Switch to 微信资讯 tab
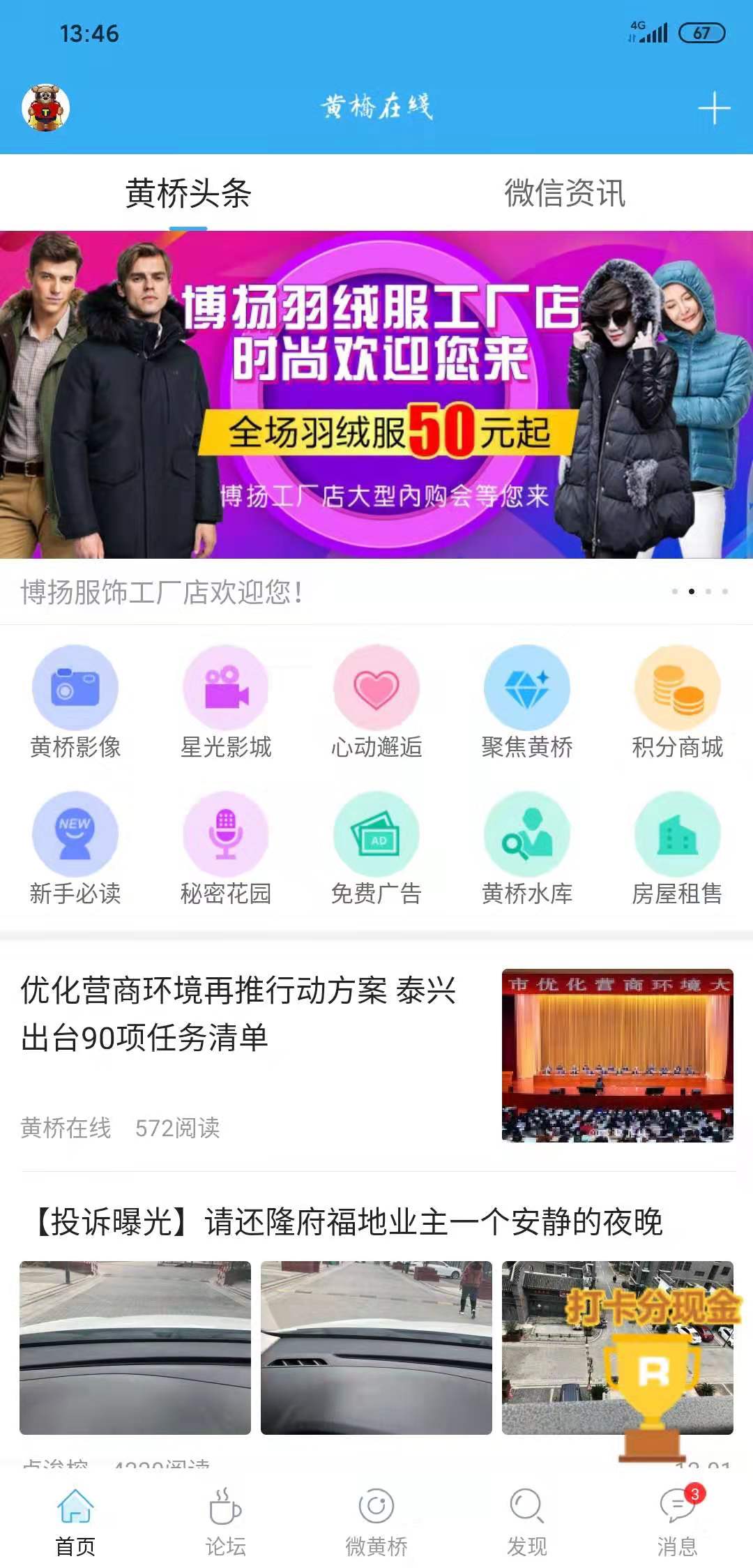Image resolution: width=753 pixels, height=1568 pixels. pos(565,193)
